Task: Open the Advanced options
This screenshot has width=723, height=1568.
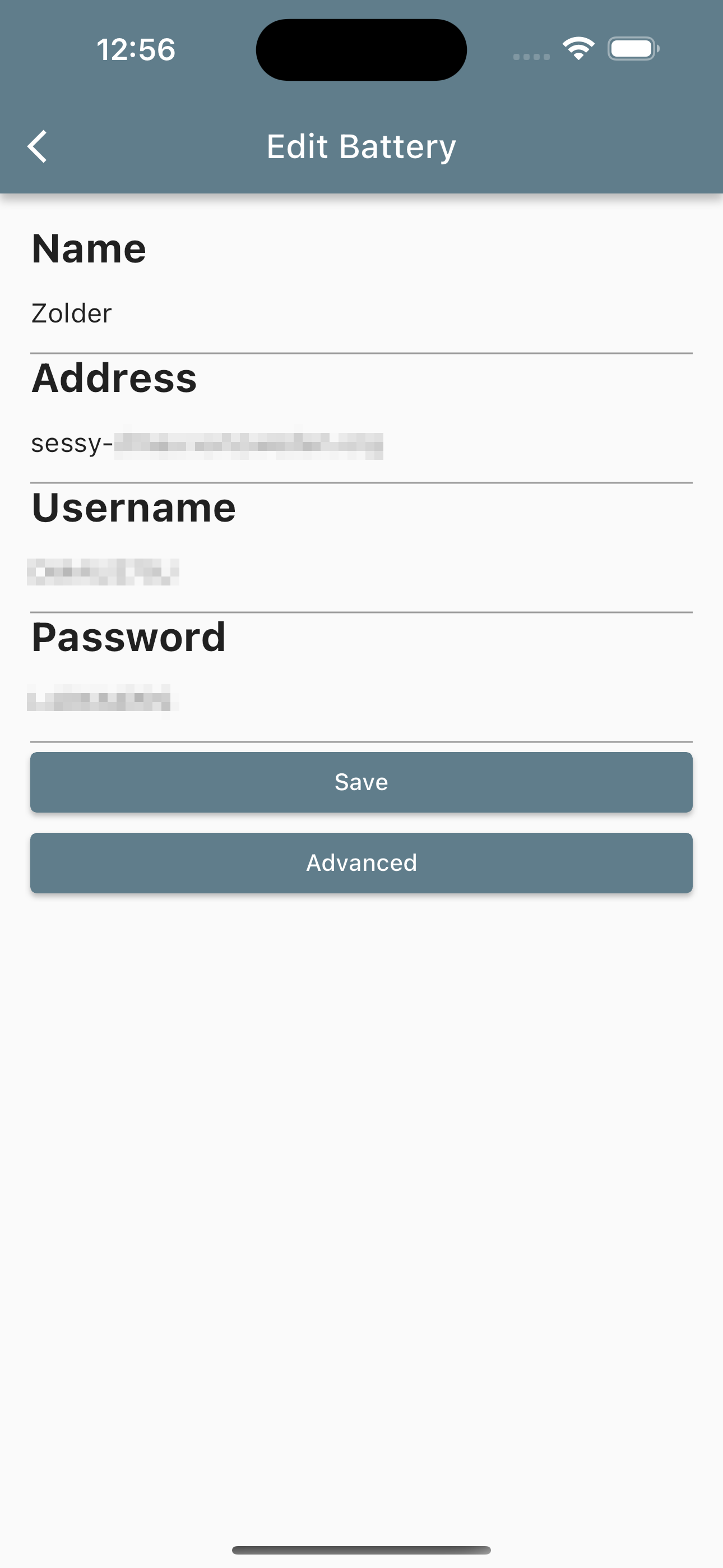Action: pos(360,863)
